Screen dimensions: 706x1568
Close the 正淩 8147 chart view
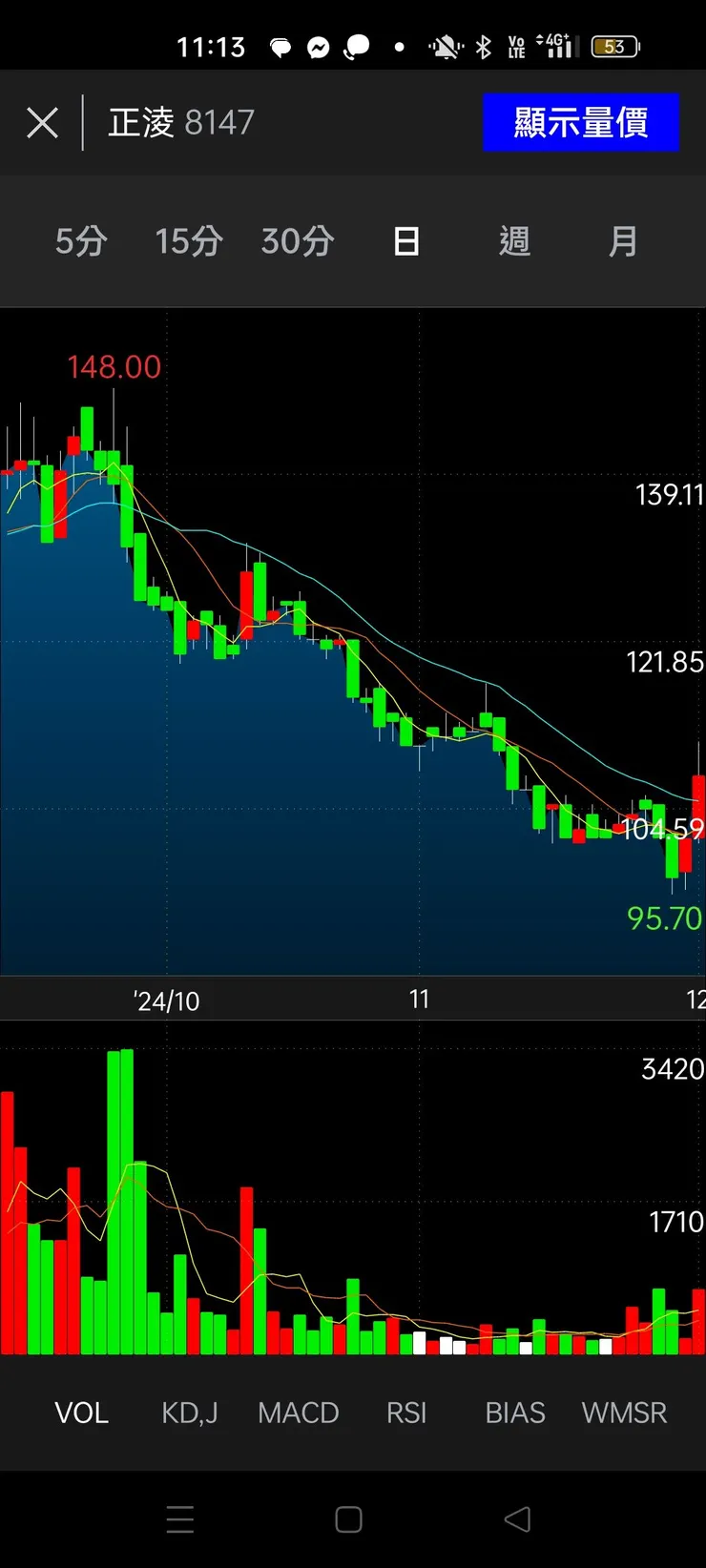click(42, 123)
